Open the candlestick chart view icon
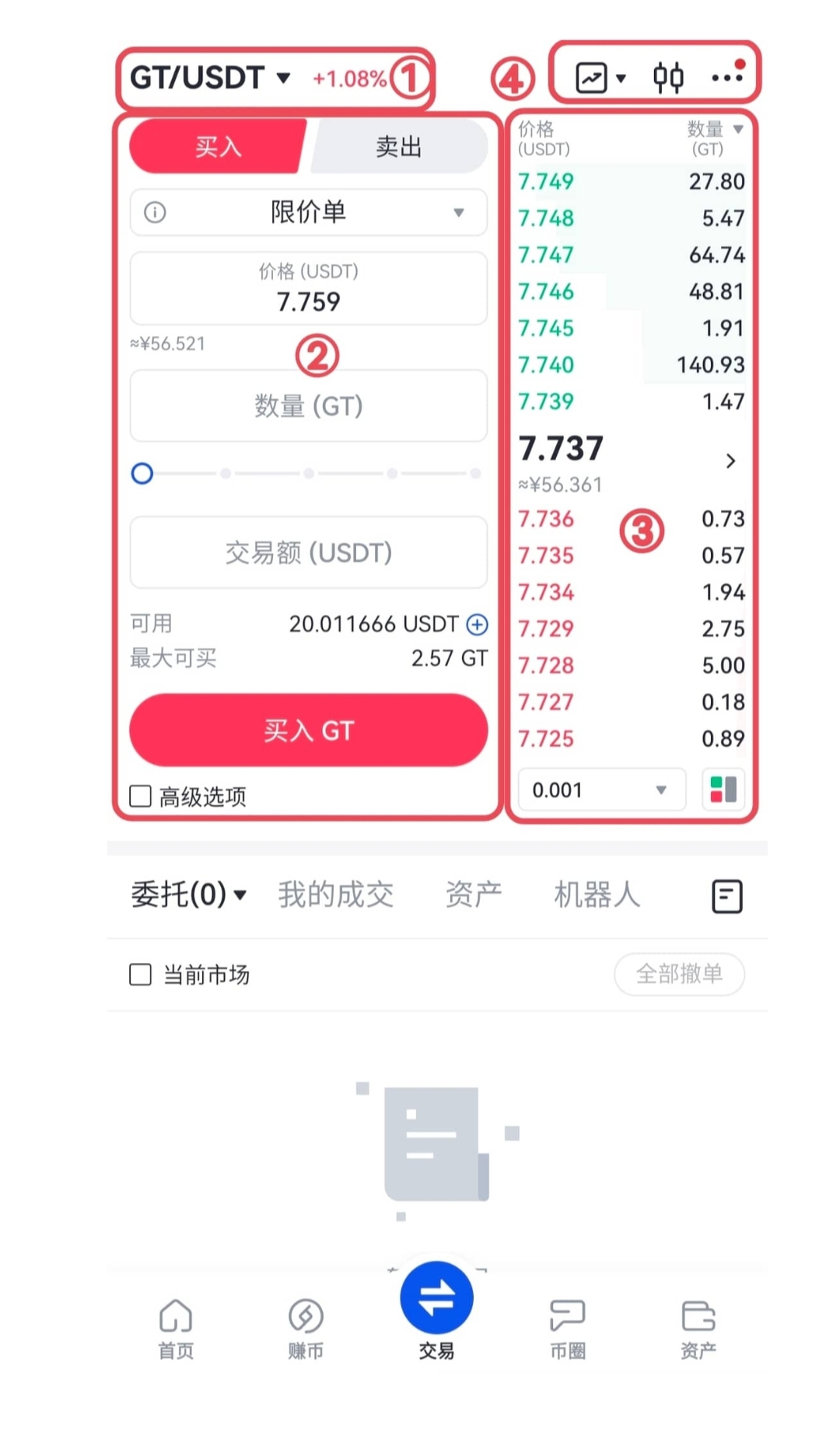Viewport: 840px width, 1429px height. [669, 75]
